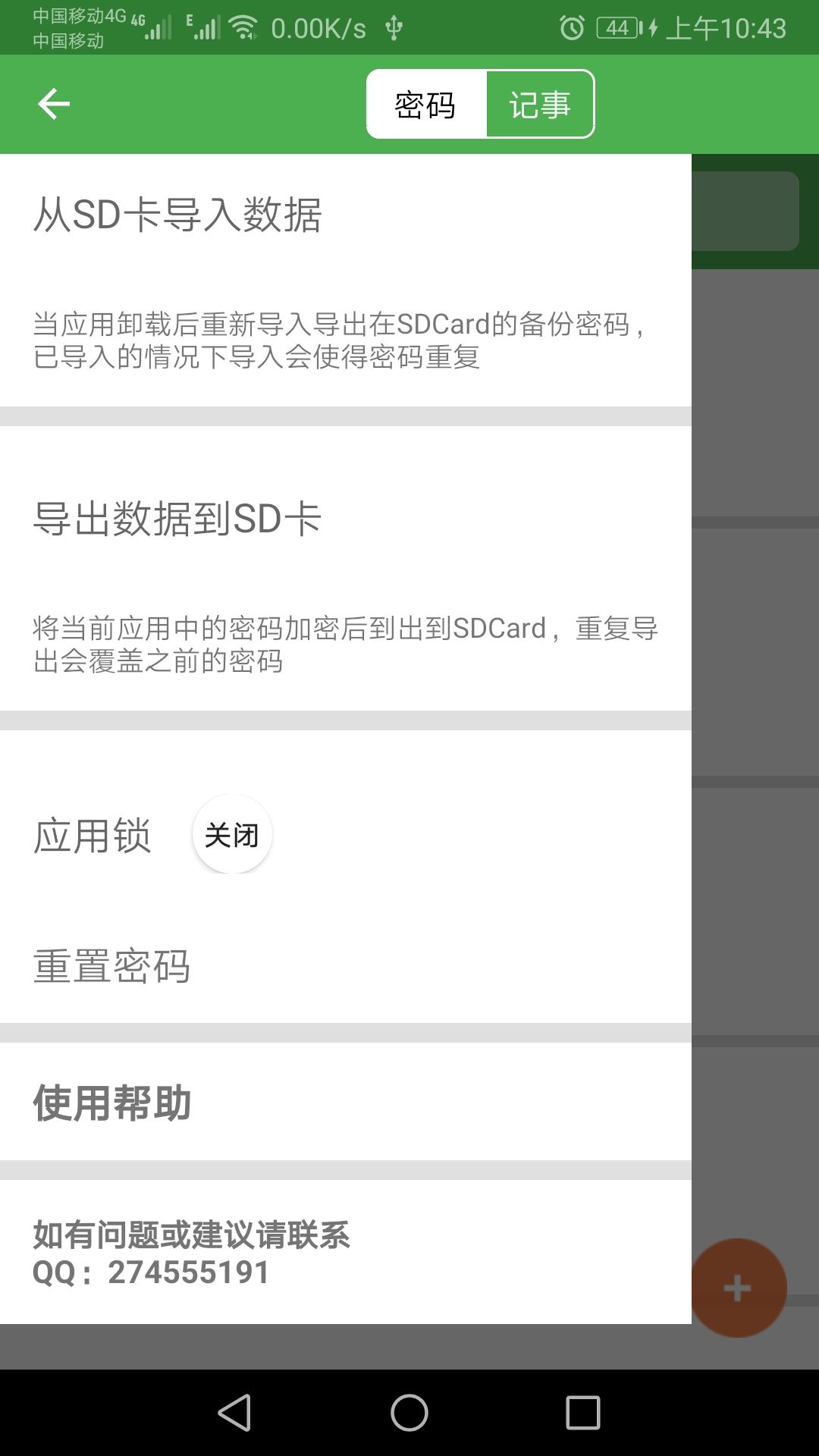
Task: Switch to the 记事 tab
Action: 540,105
